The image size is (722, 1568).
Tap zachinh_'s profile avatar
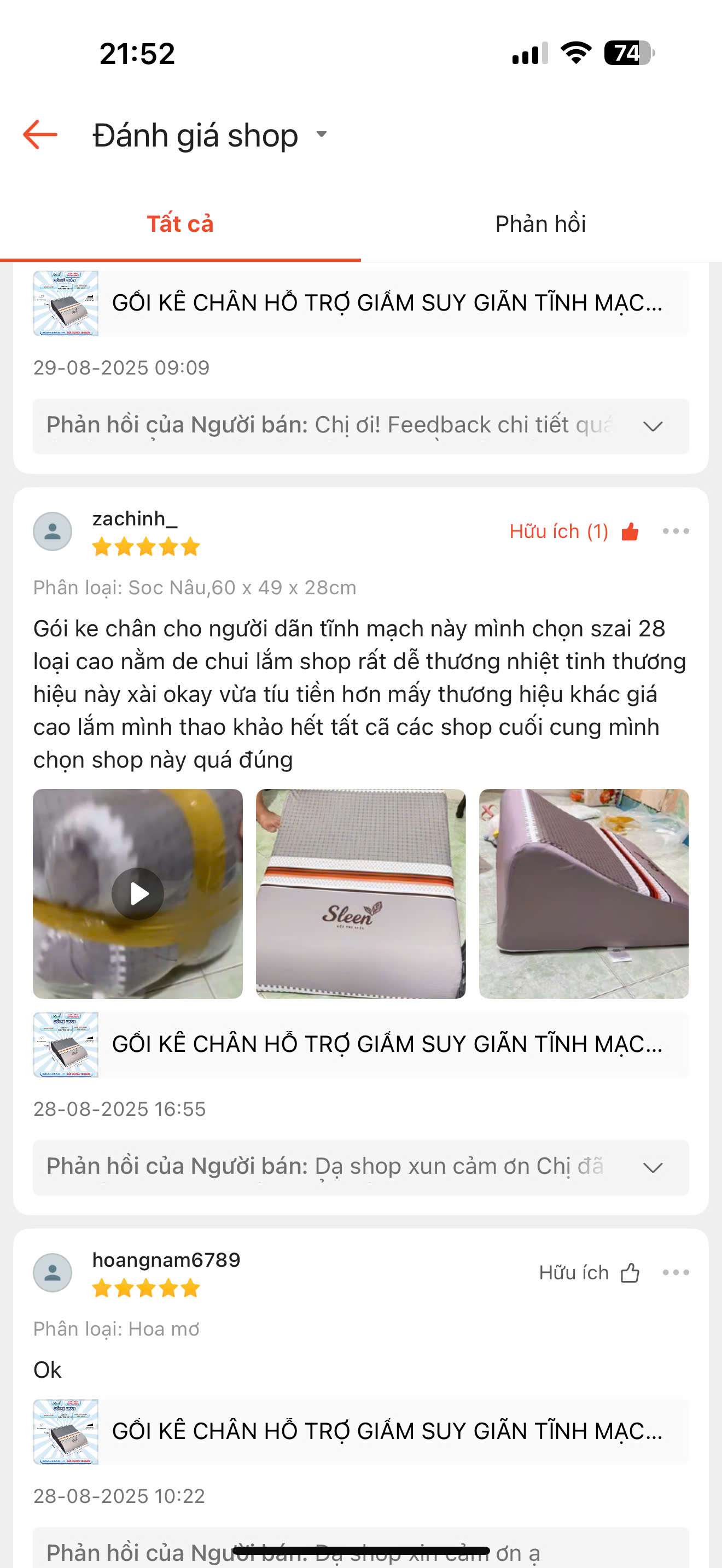pos(53,531)
